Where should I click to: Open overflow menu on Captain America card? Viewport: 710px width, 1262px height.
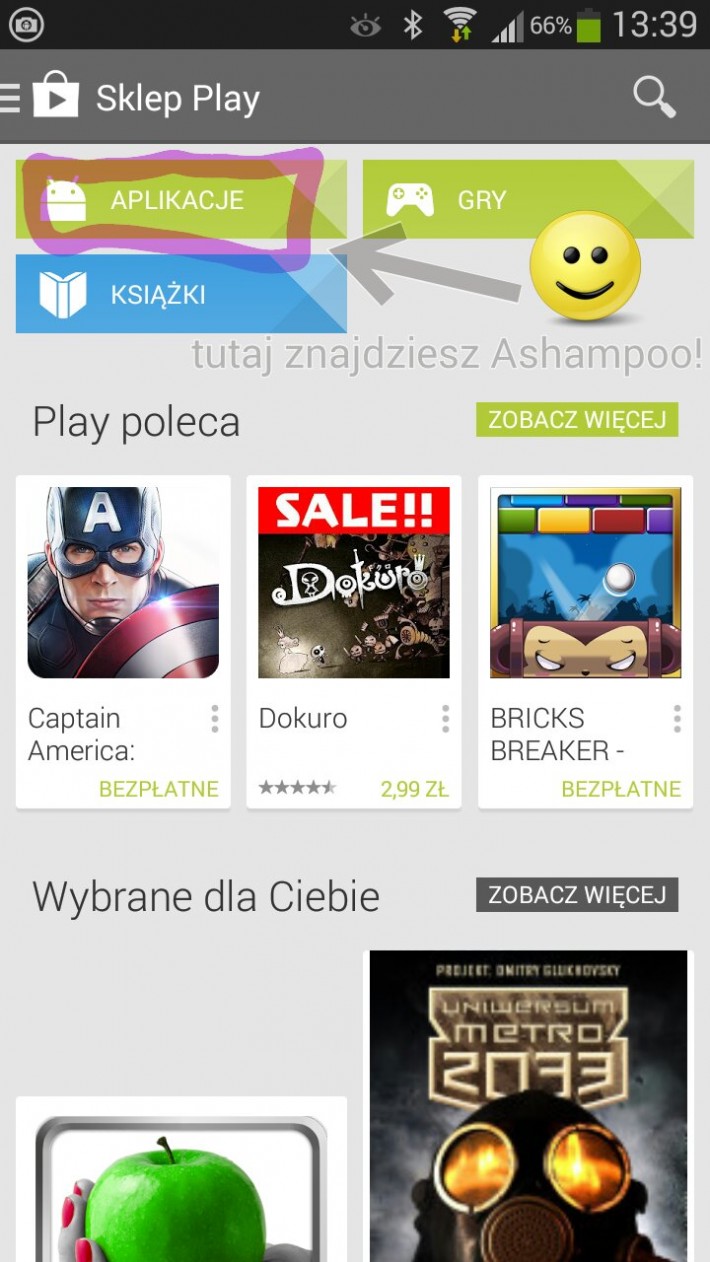pos(214,719)
